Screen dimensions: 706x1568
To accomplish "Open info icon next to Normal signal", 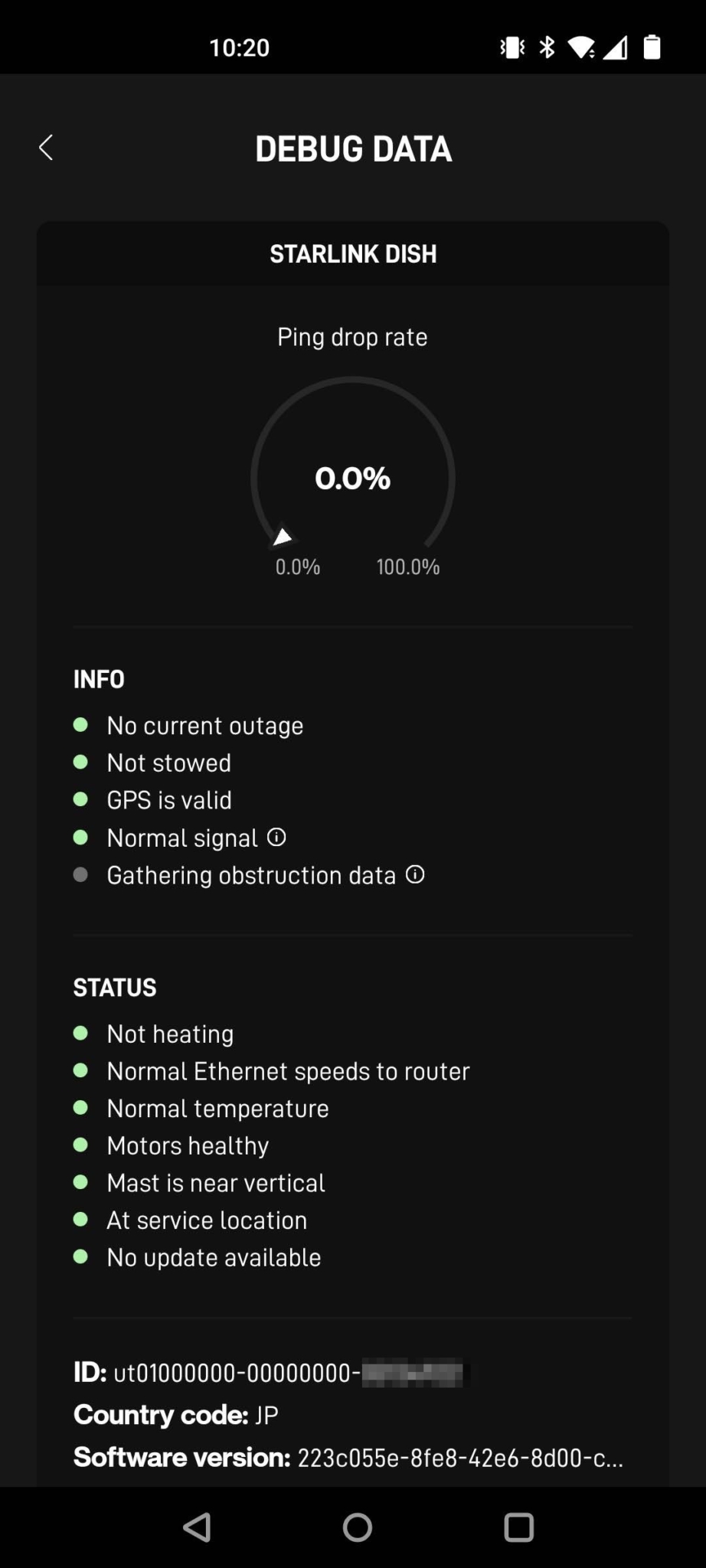I will [x=276, y=838].
